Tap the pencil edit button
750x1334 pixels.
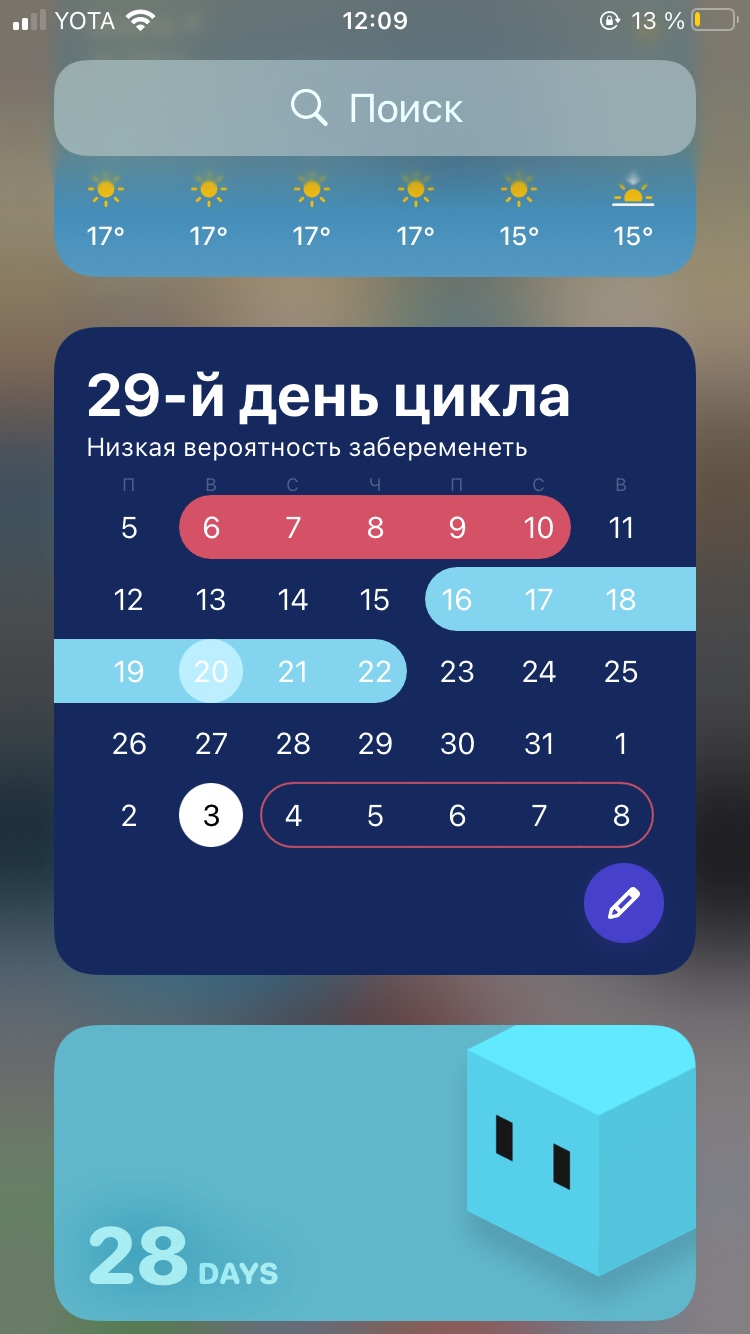point(623,903)
